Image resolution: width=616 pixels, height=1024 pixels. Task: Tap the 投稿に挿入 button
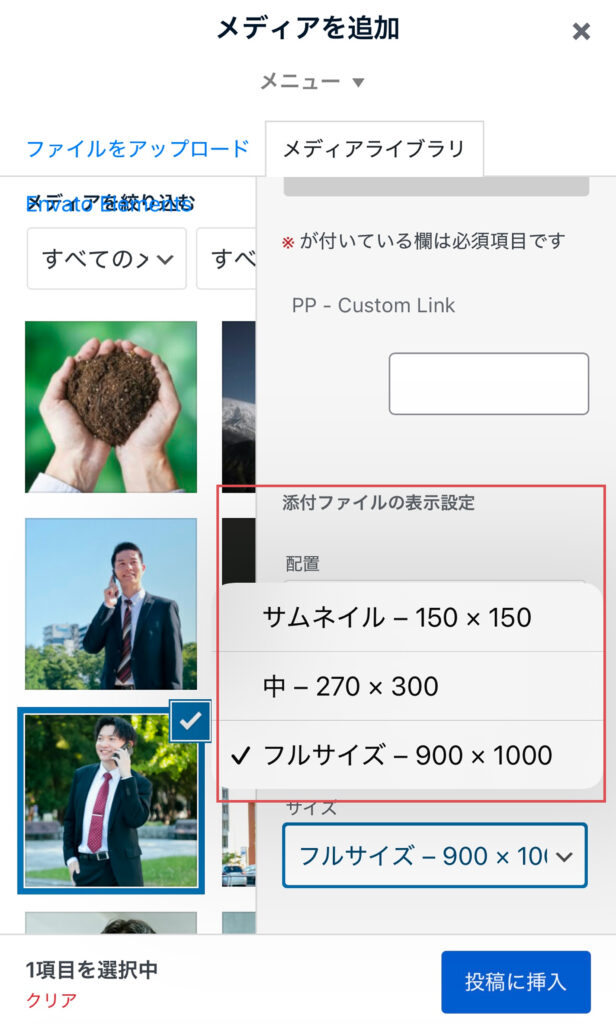coord(515,982)
